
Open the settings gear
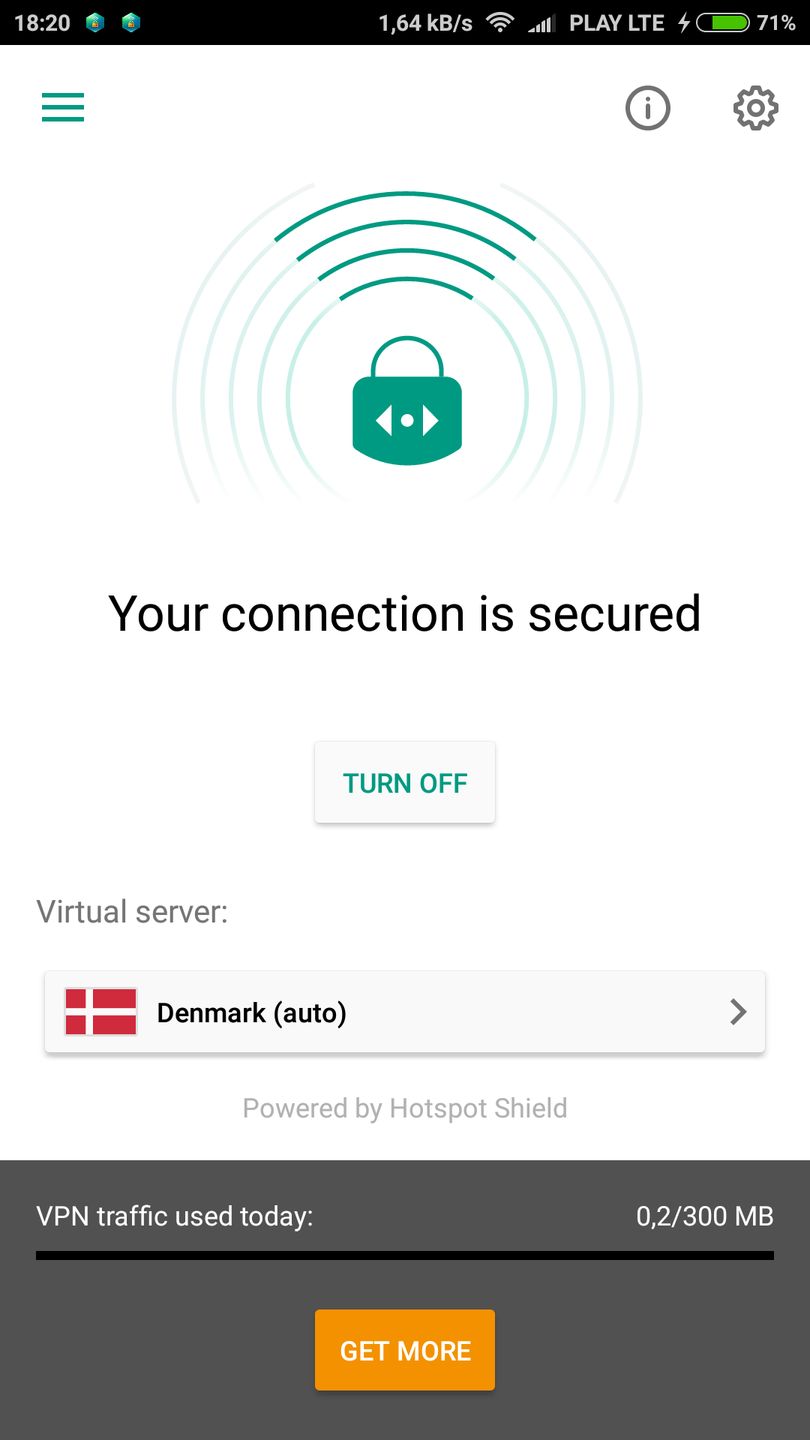[755, 107]
